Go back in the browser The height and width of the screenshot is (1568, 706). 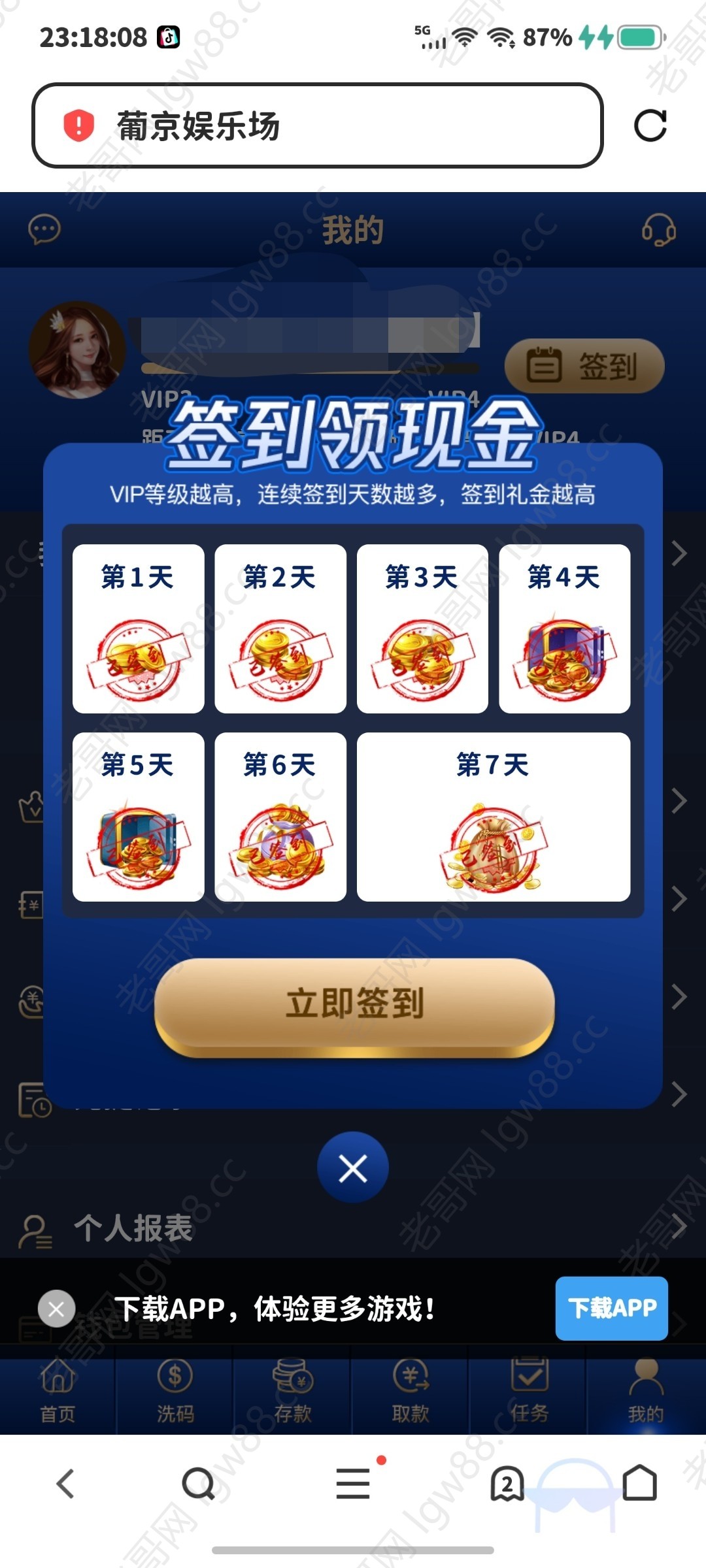coord(65,1483)
